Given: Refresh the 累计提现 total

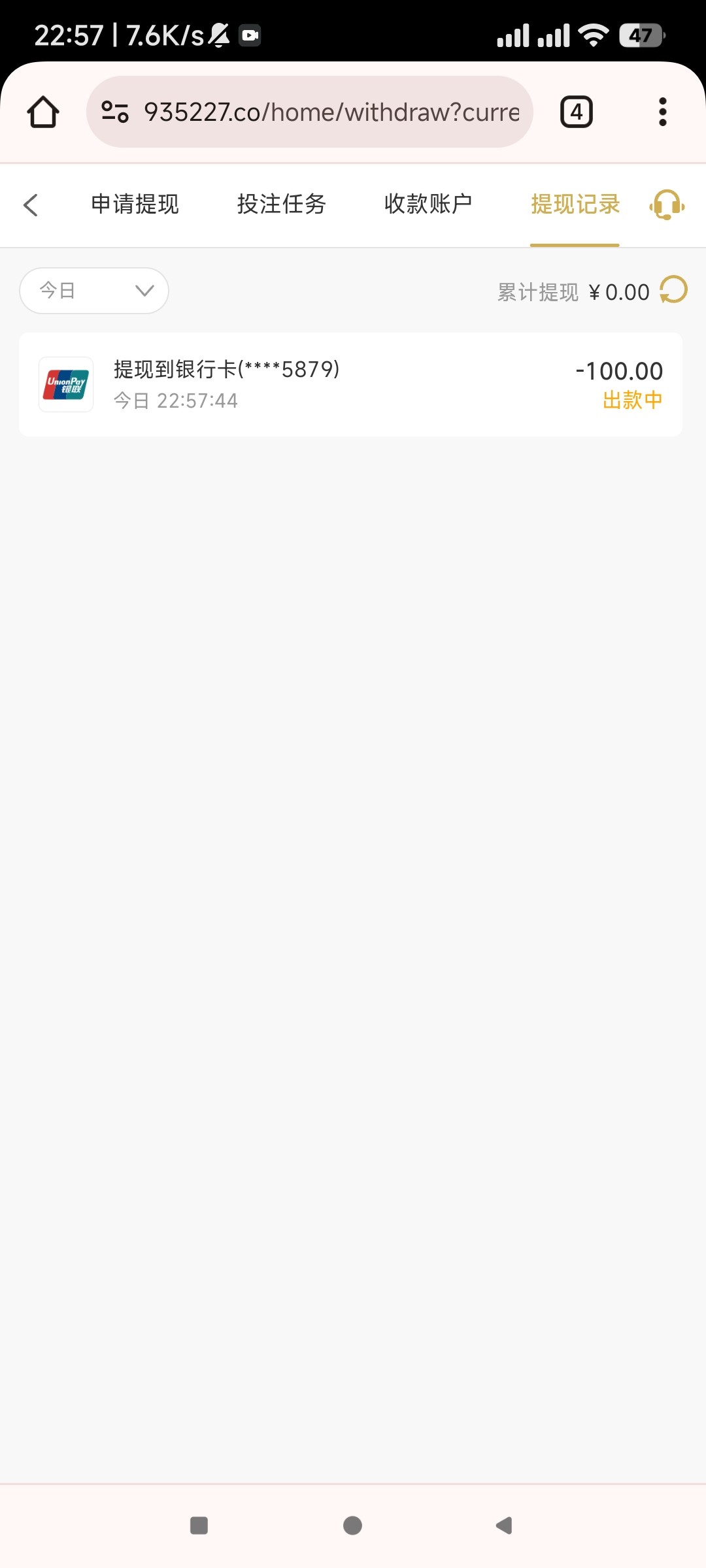Looking at the screenshot, I should (x=673, y=290).
